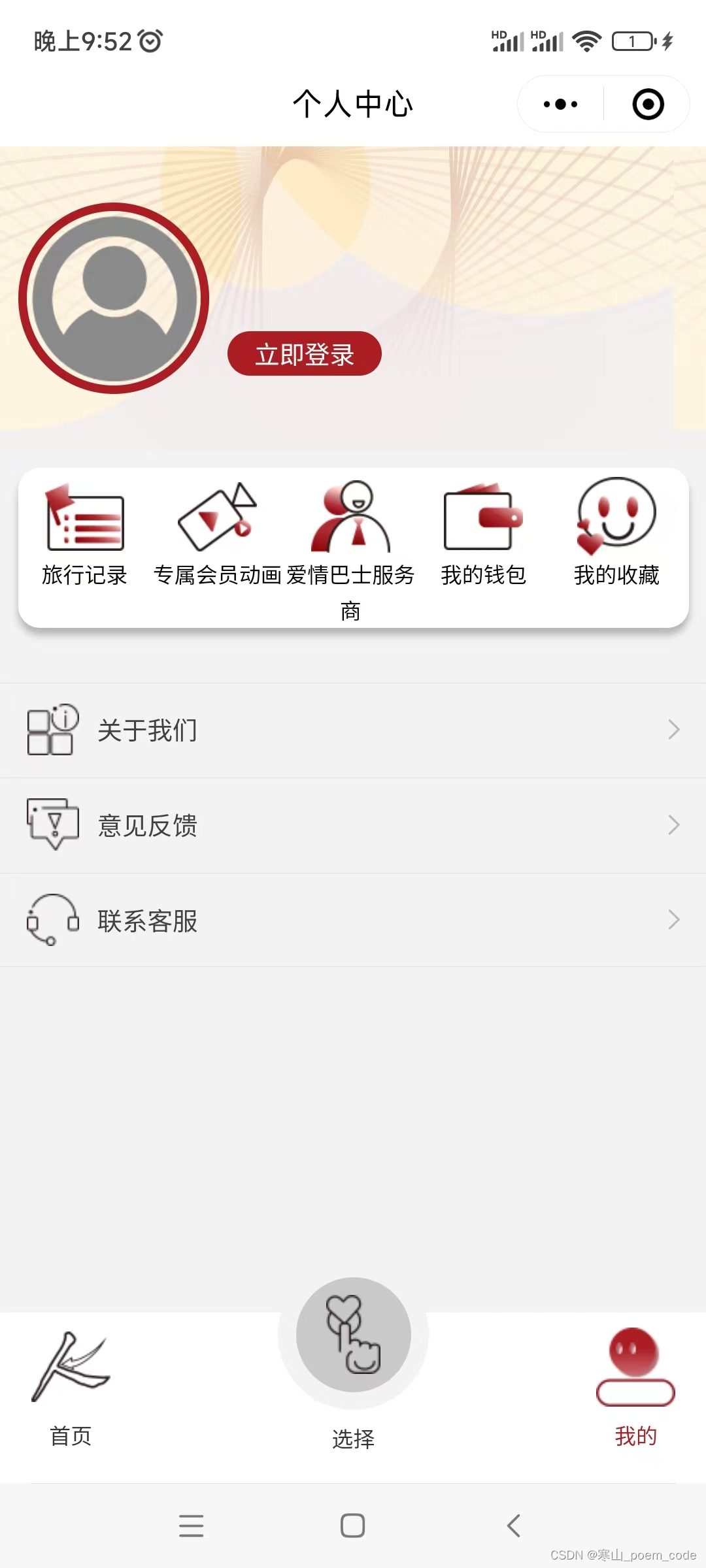Viewport: 706px width, 1568px height.
Task: Close the mini program with the circle button
Action: tap(648, 105)
